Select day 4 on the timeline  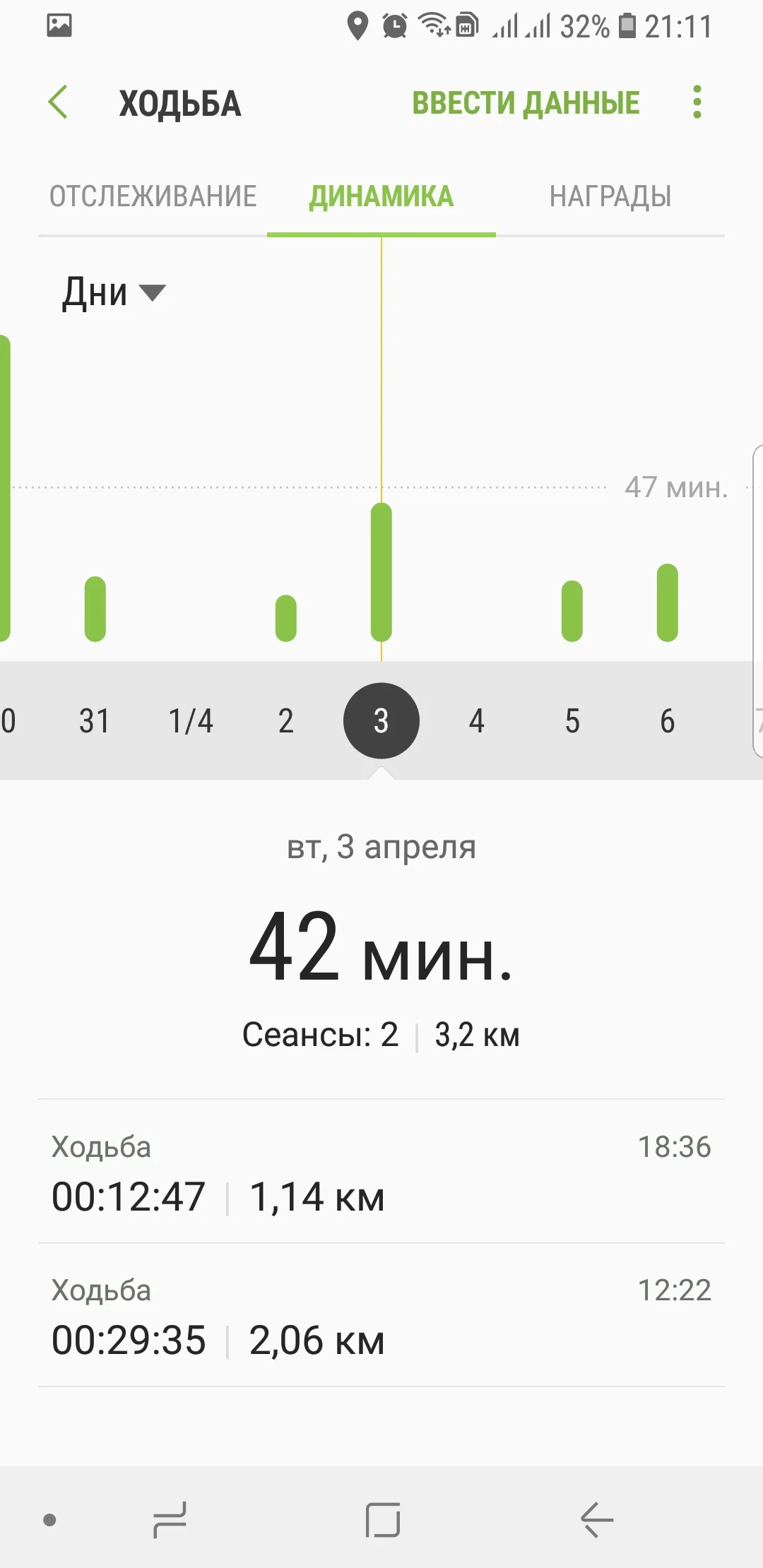click(477, 721)
